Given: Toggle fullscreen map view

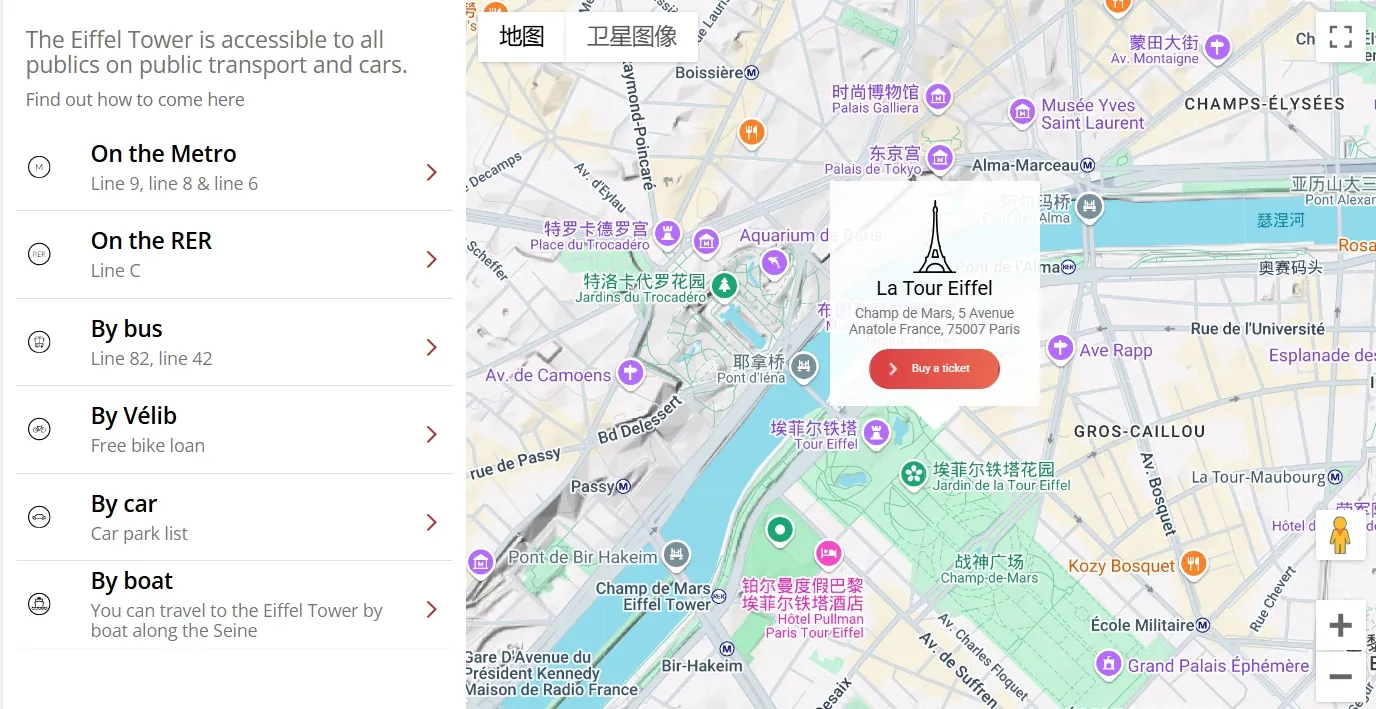Looking at the screenshot, I should click(1340, 37).
